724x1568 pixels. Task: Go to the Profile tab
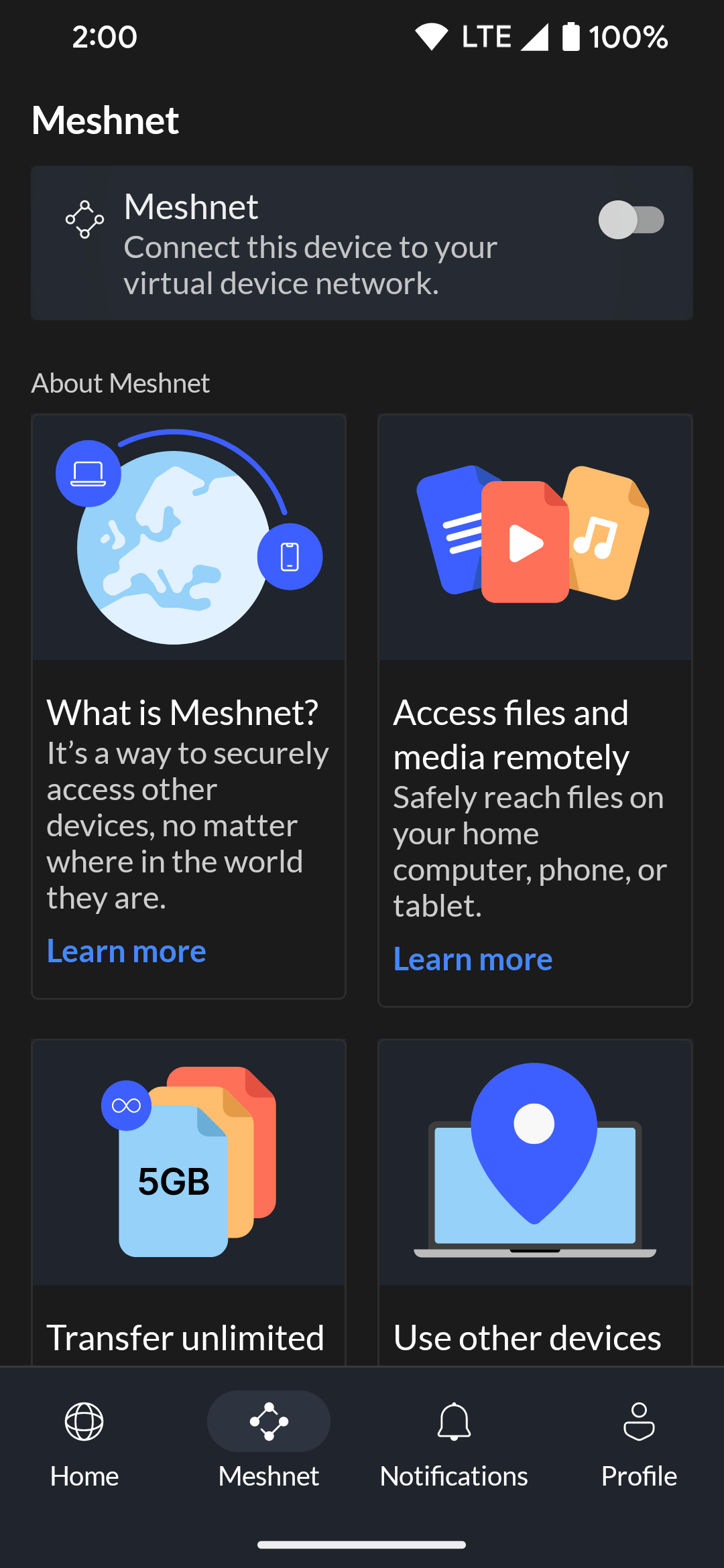tap(639, 1441)
